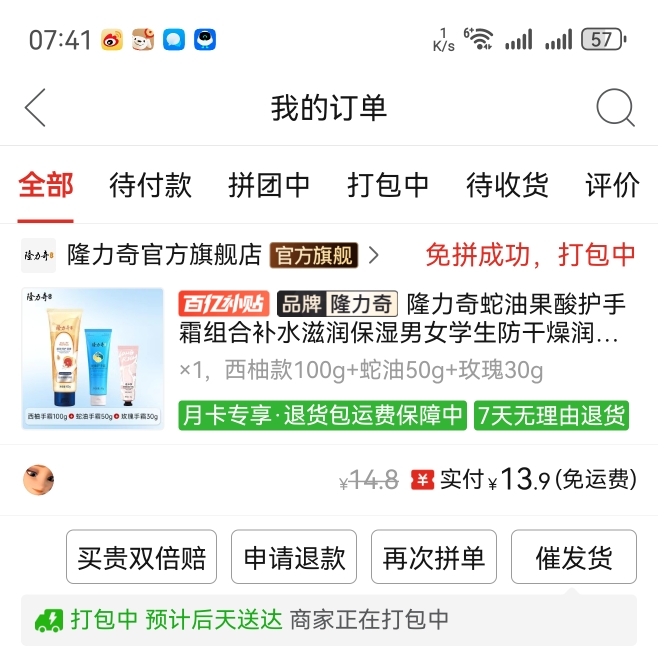Go back from My Orders page
Screen dimensions: 658x648
[x=35, y=108]
